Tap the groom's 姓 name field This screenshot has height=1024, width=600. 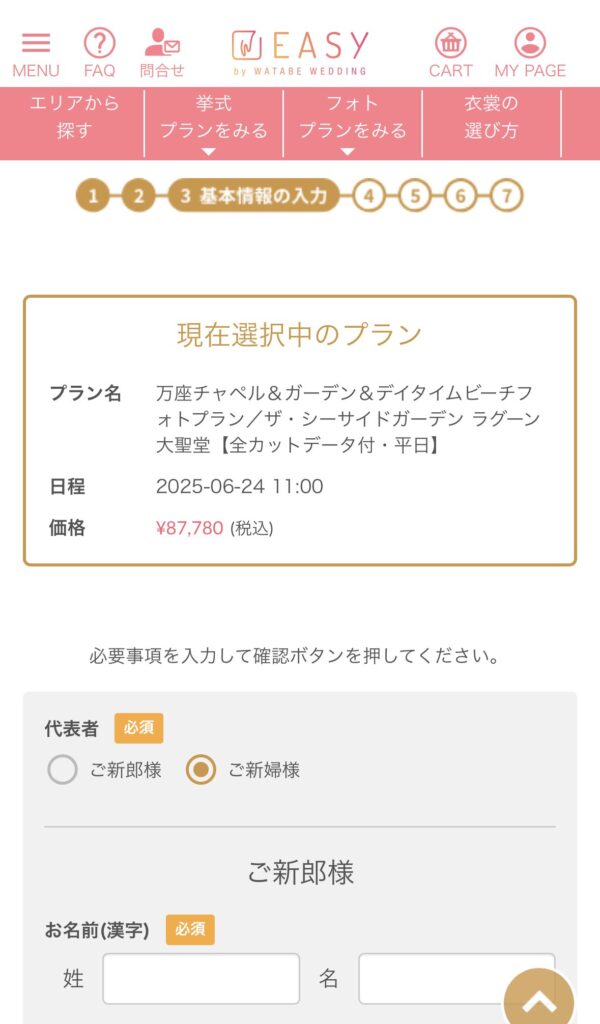200,978
